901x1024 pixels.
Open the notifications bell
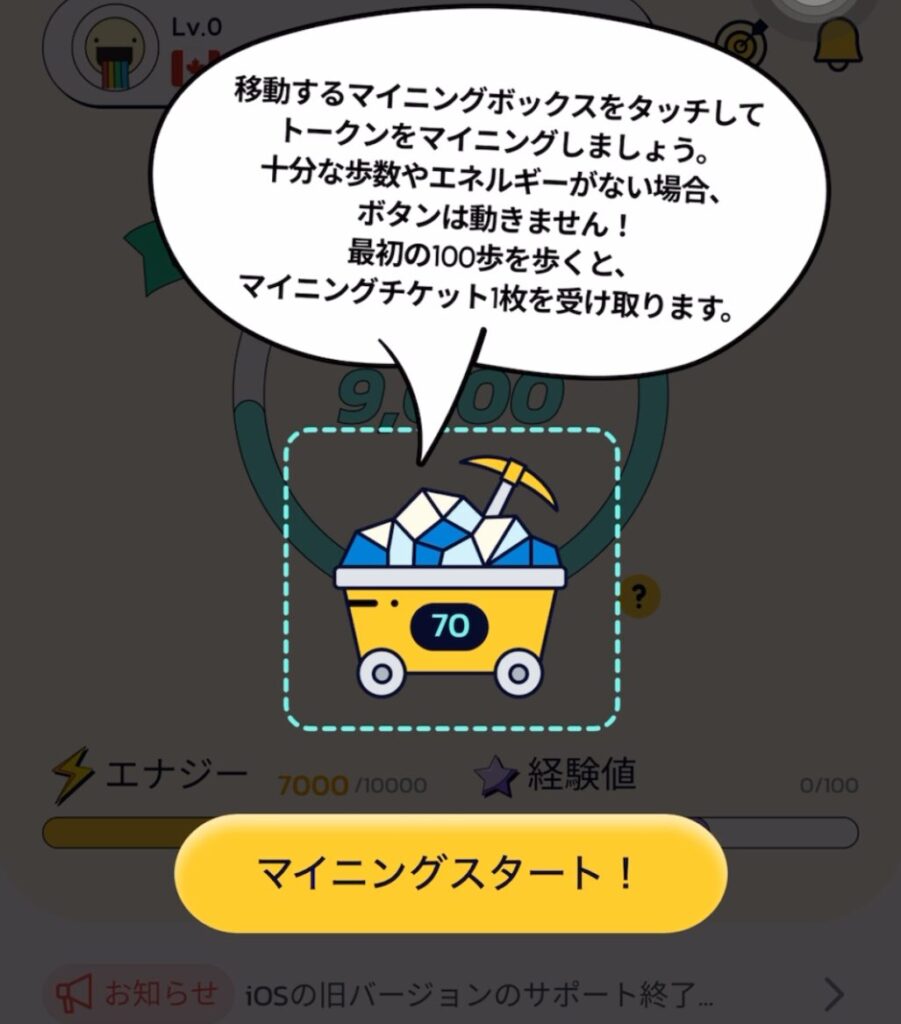836,44
